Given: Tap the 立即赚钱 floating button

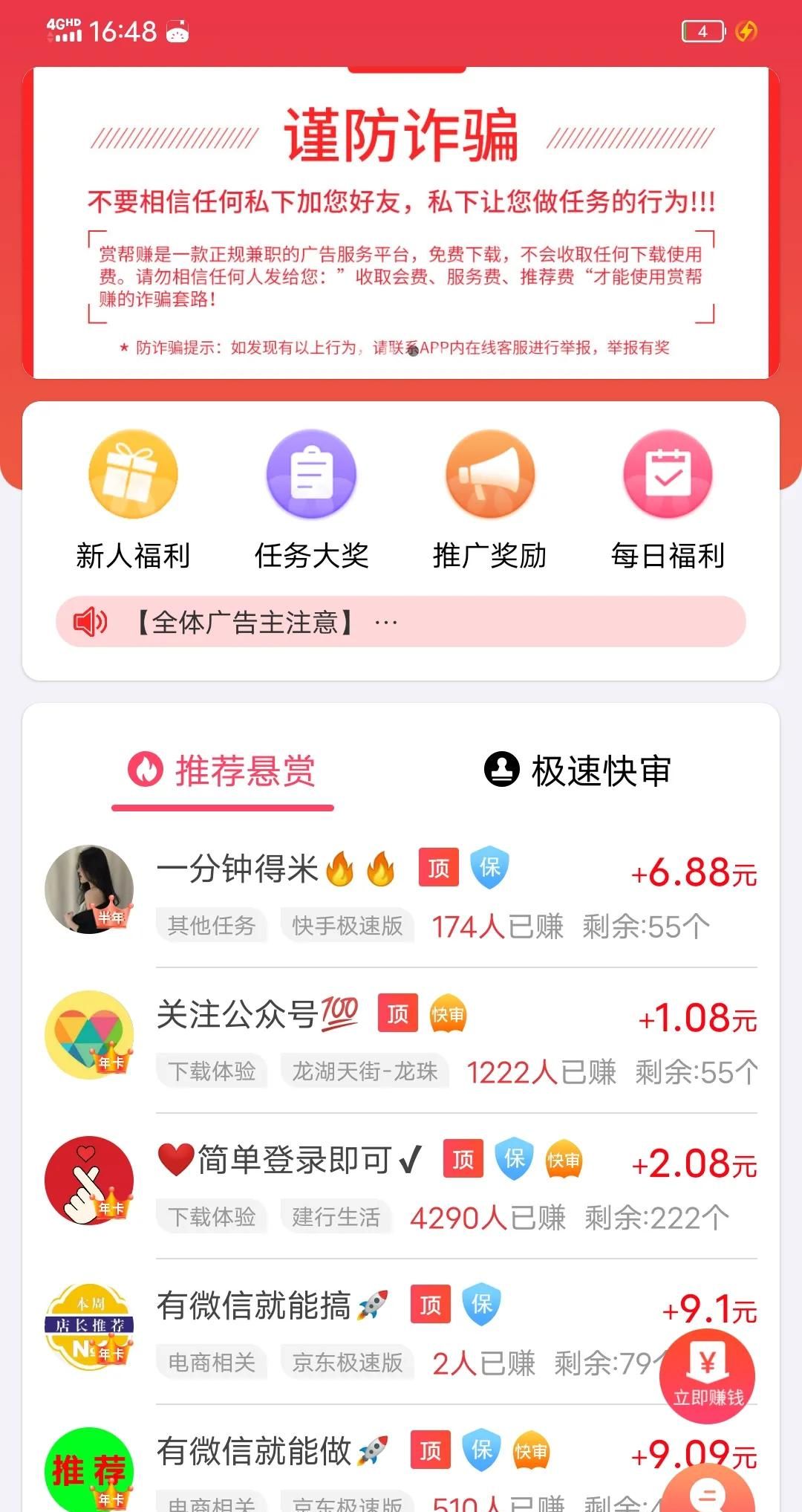Looking at the screenshot, I should 707,1376.
